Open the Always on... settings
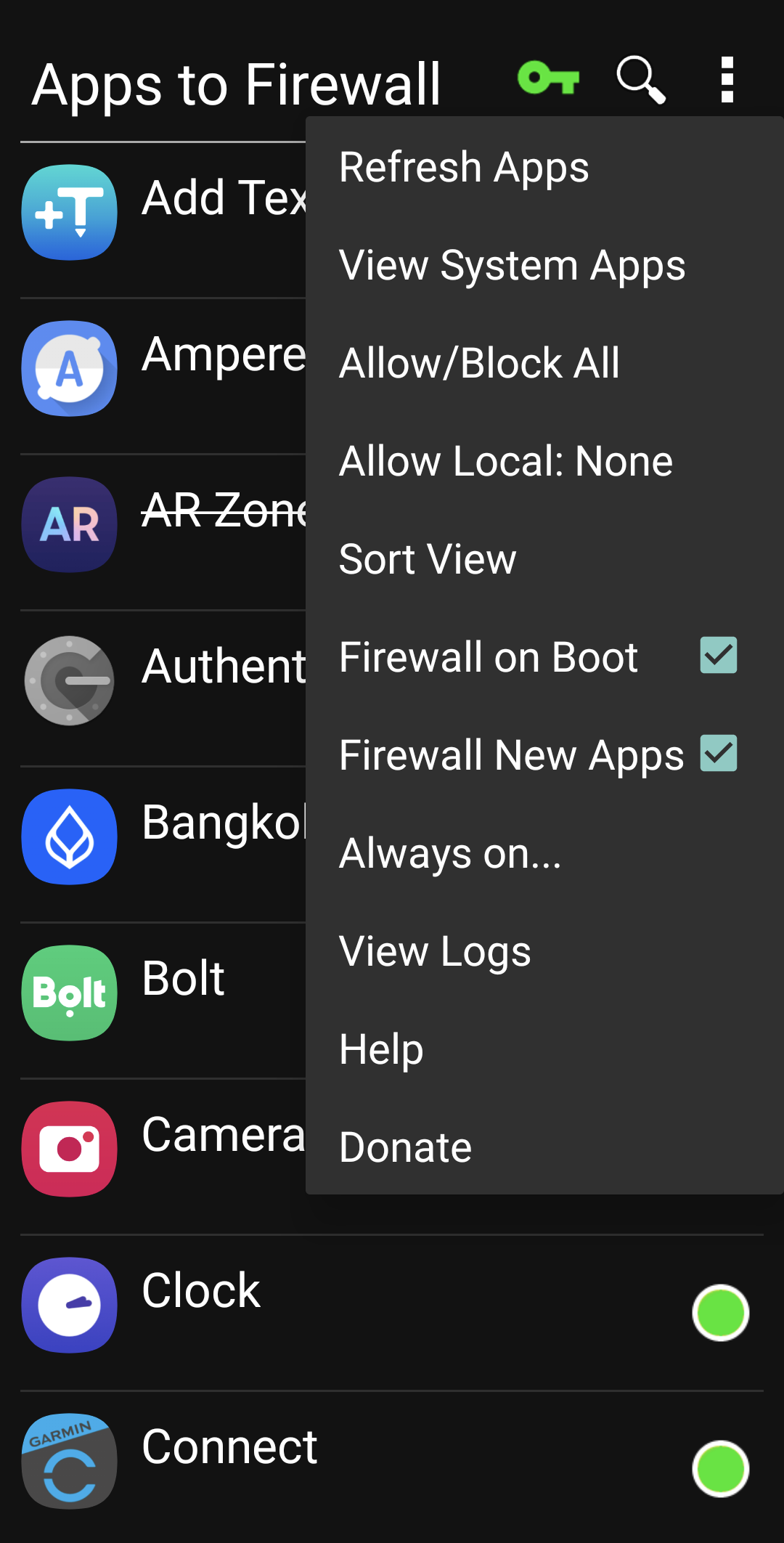The image size is (784, 1543). [450, 853]
